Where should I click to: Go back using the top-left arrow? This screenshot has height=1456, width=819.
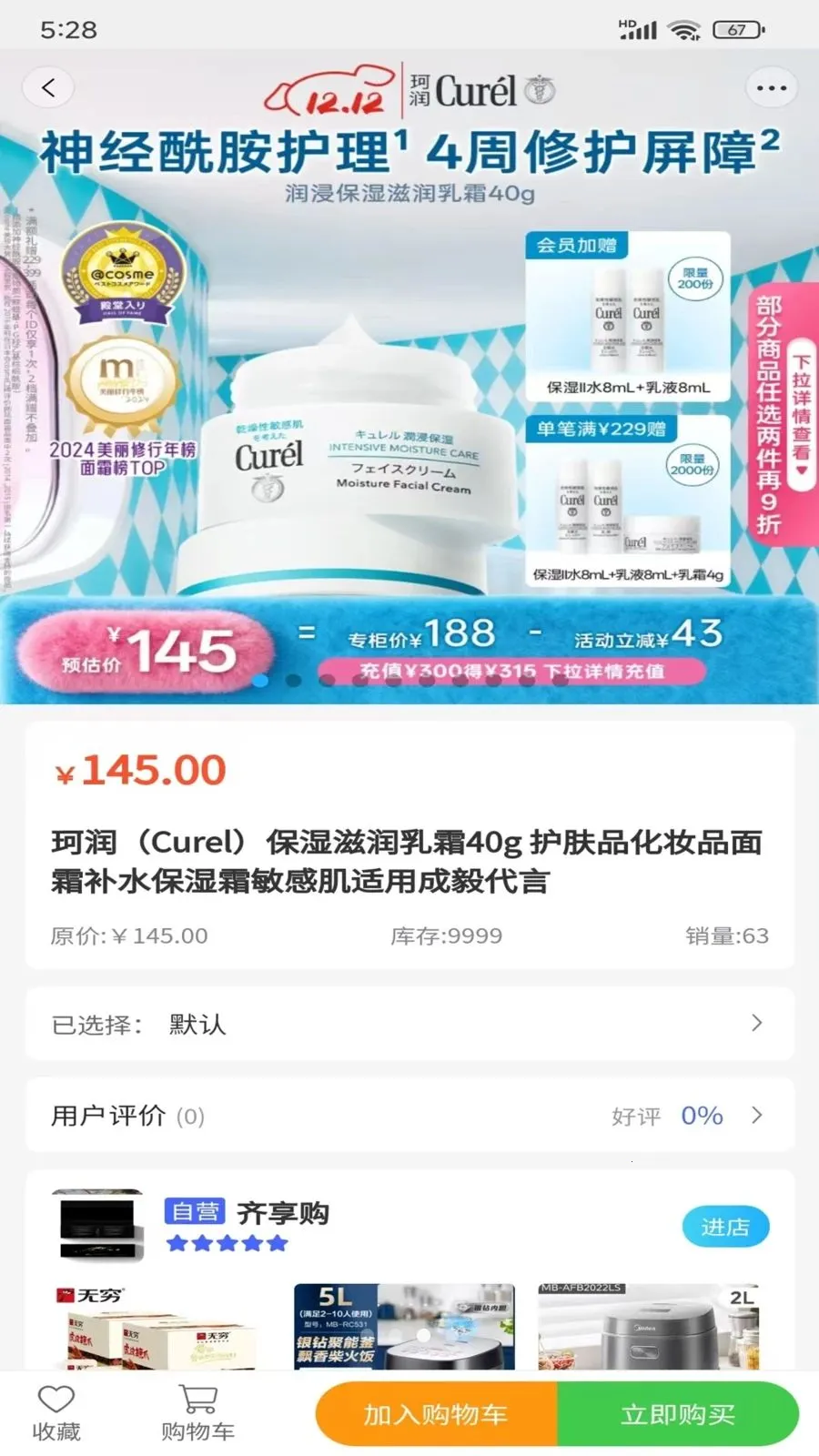tap(49, 88)
